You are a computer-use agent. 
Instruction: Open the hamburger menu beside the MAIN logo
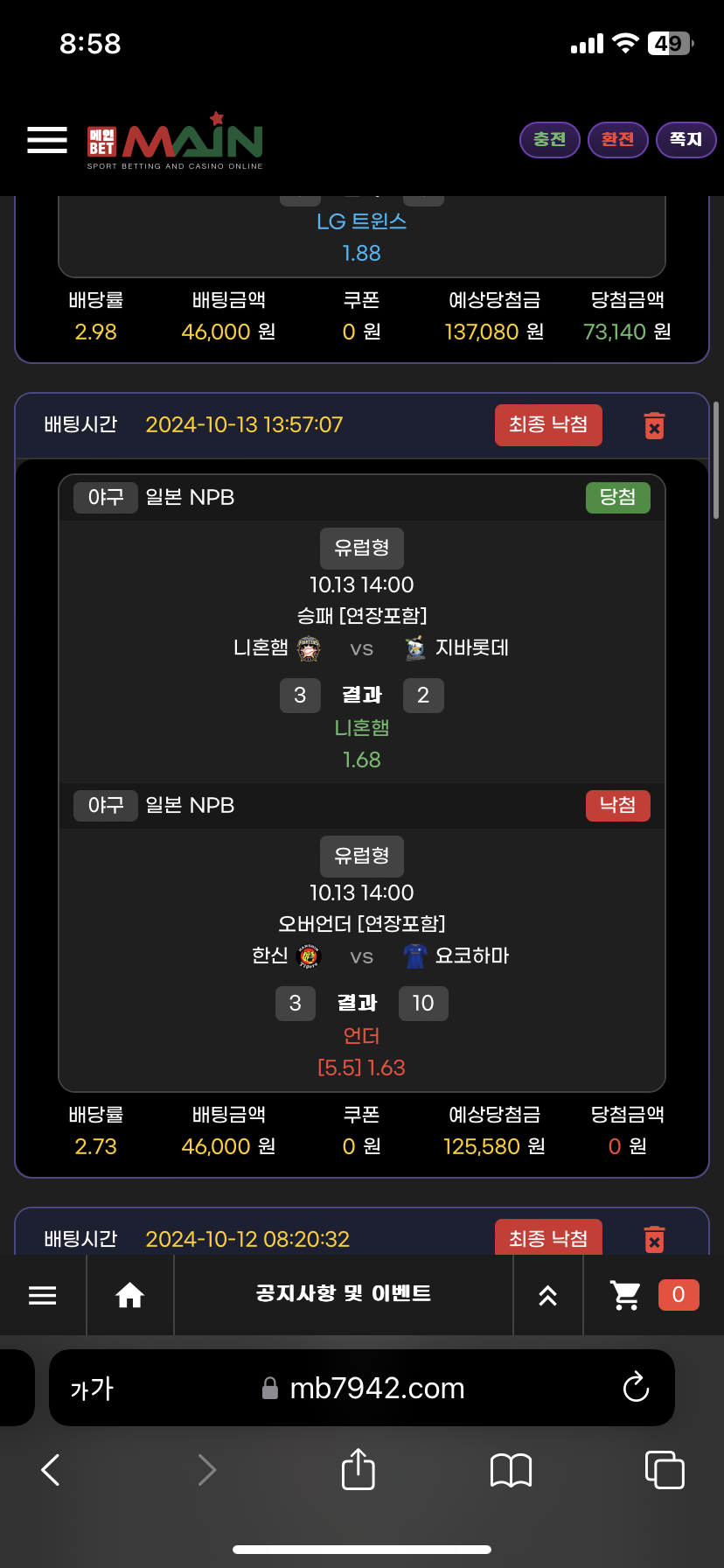[x=47, y=140]
